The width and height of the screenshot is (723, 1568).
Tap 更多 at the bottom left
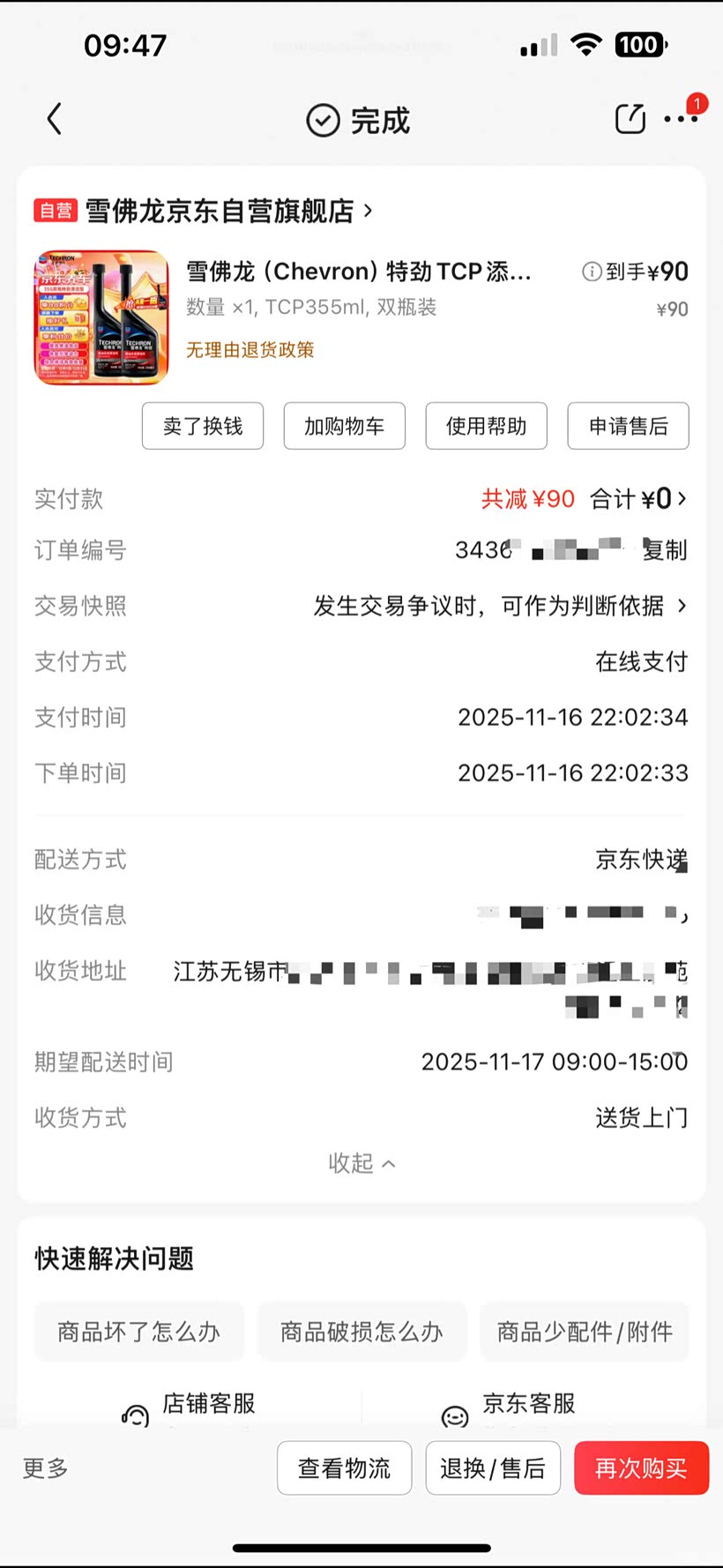(x=45, y=1468)
